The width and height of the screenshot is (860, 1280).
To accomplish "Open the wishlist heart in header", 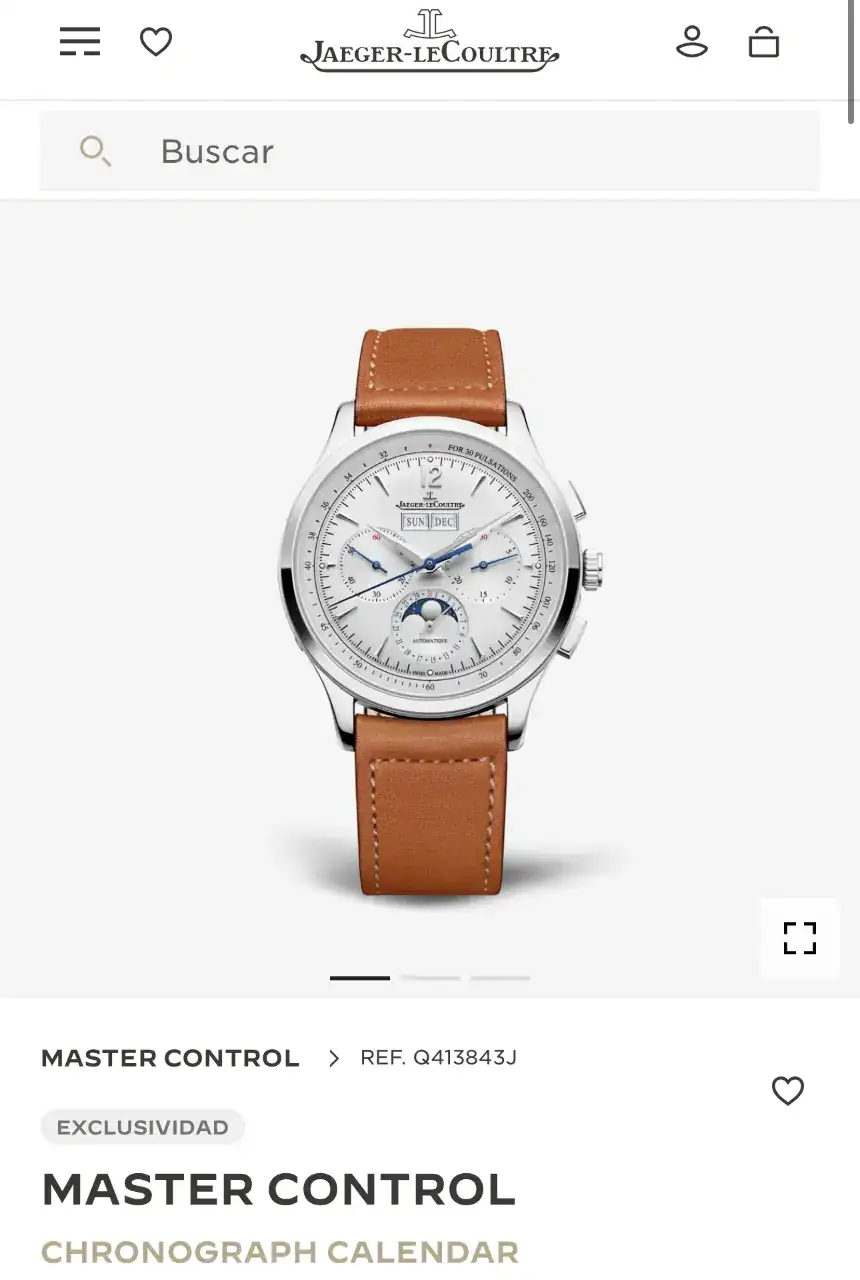I will click(156, 42).
